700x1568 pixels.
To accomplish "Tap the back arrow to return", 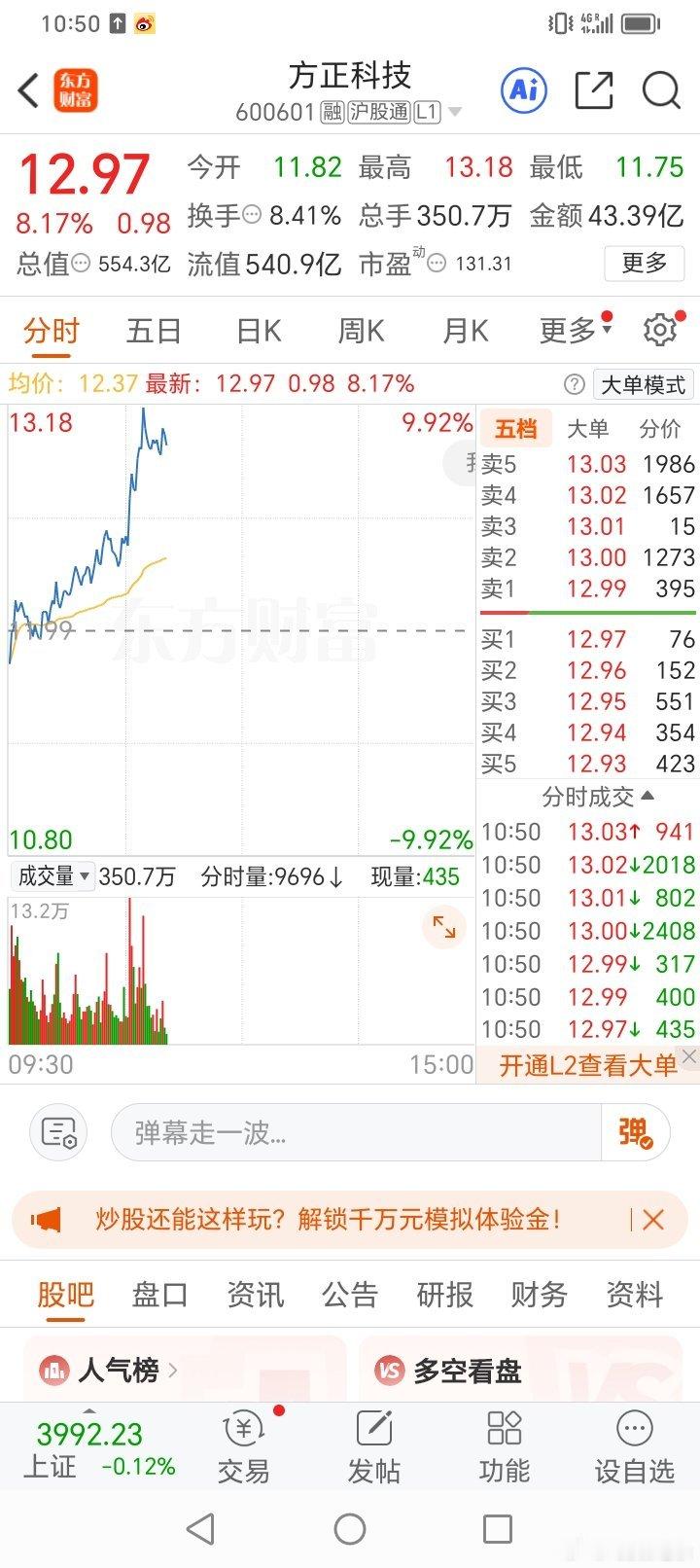I will [x=26, y=89].
